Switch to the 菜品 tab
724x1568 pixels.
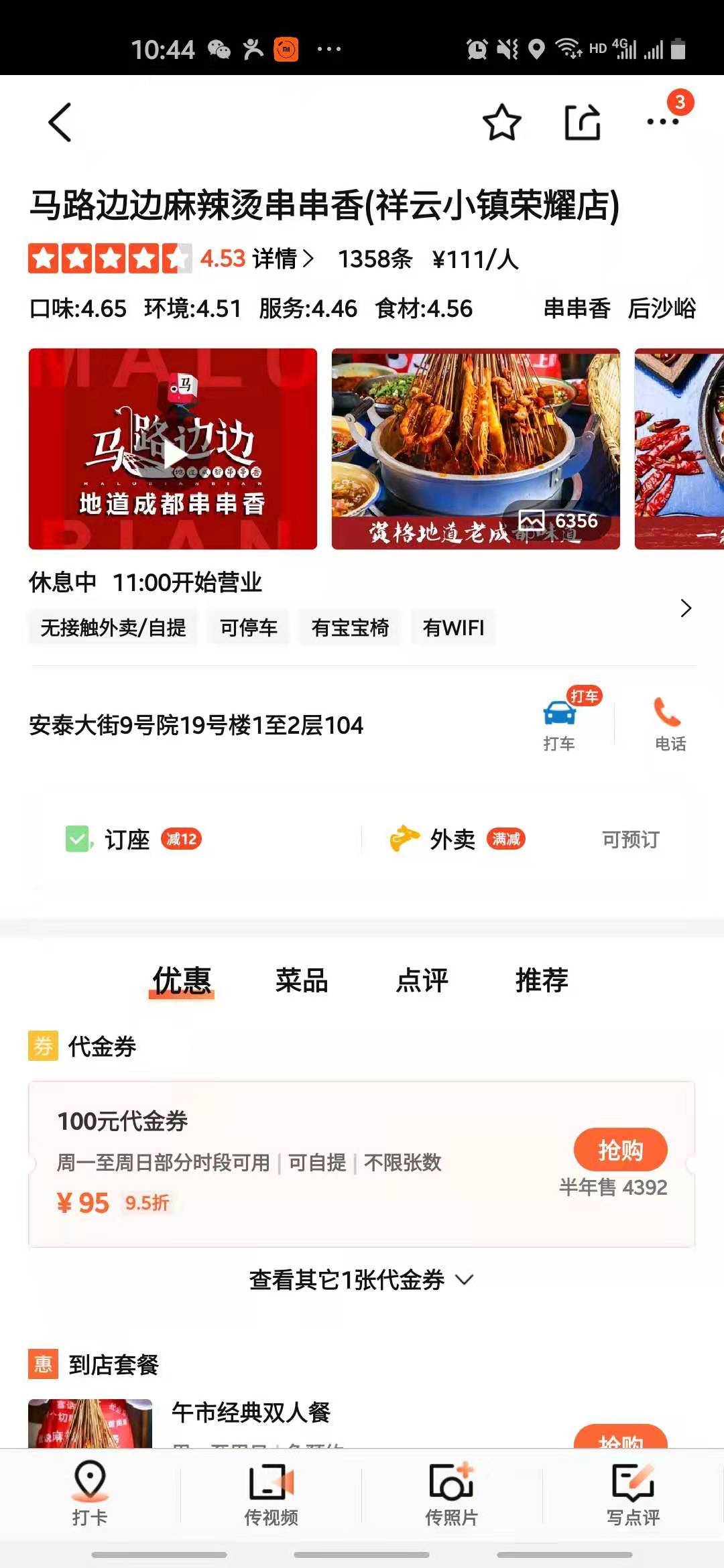pos(302,980)
